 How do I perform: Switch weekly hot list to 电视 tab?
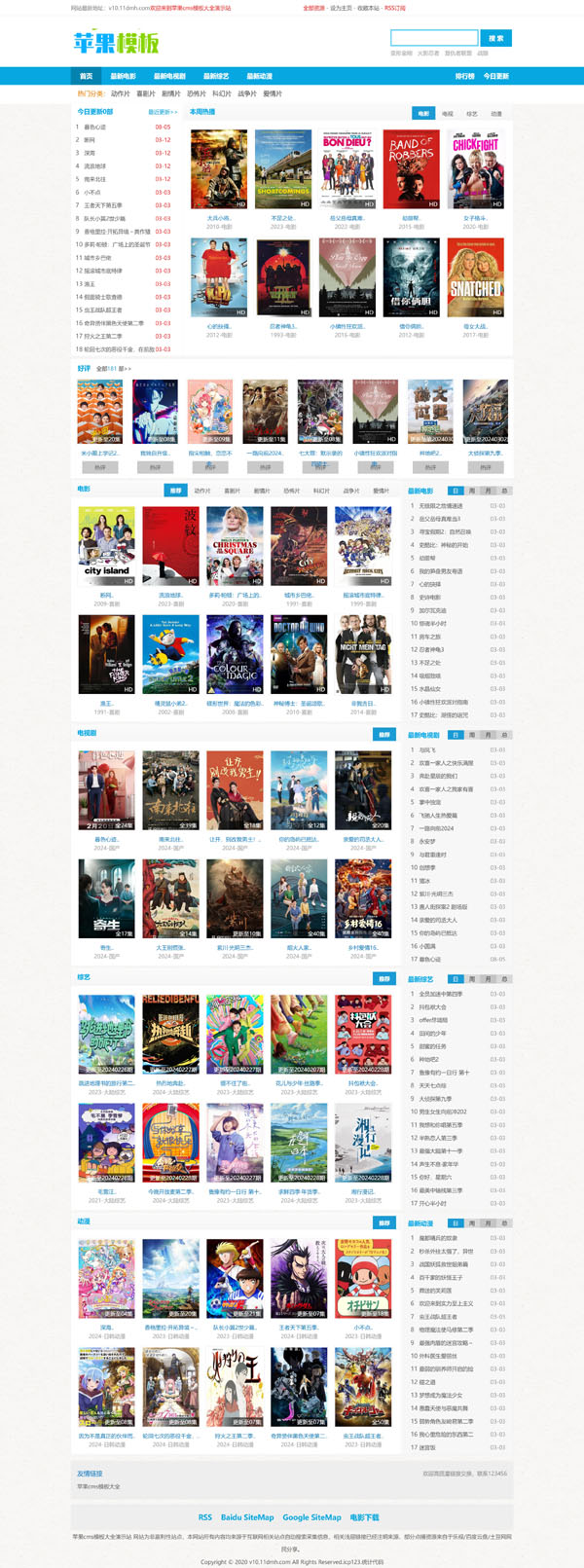click(x=448, y=113)
